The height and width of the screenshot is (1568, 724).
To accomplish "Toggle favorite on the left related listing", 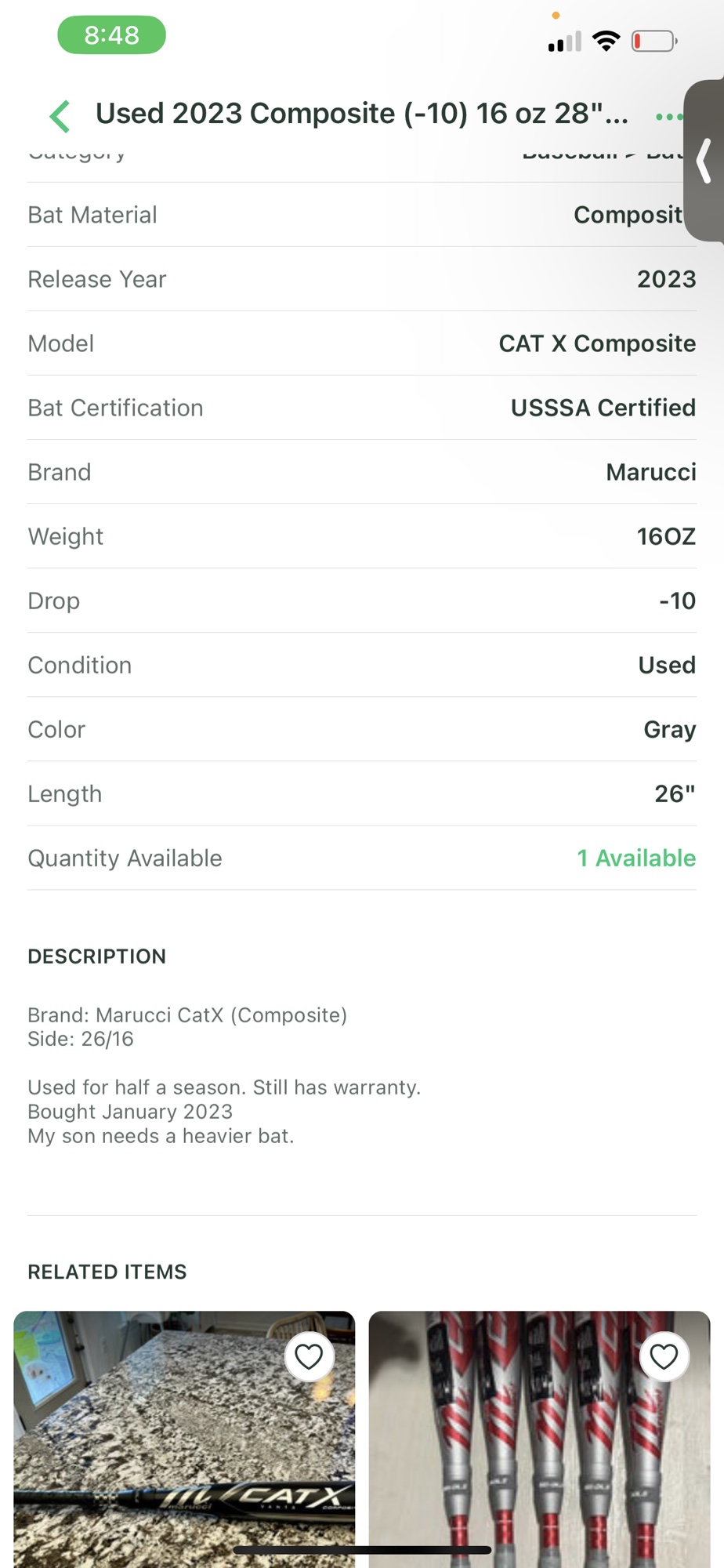I will pyautogui.click(x=309, y=1356).
